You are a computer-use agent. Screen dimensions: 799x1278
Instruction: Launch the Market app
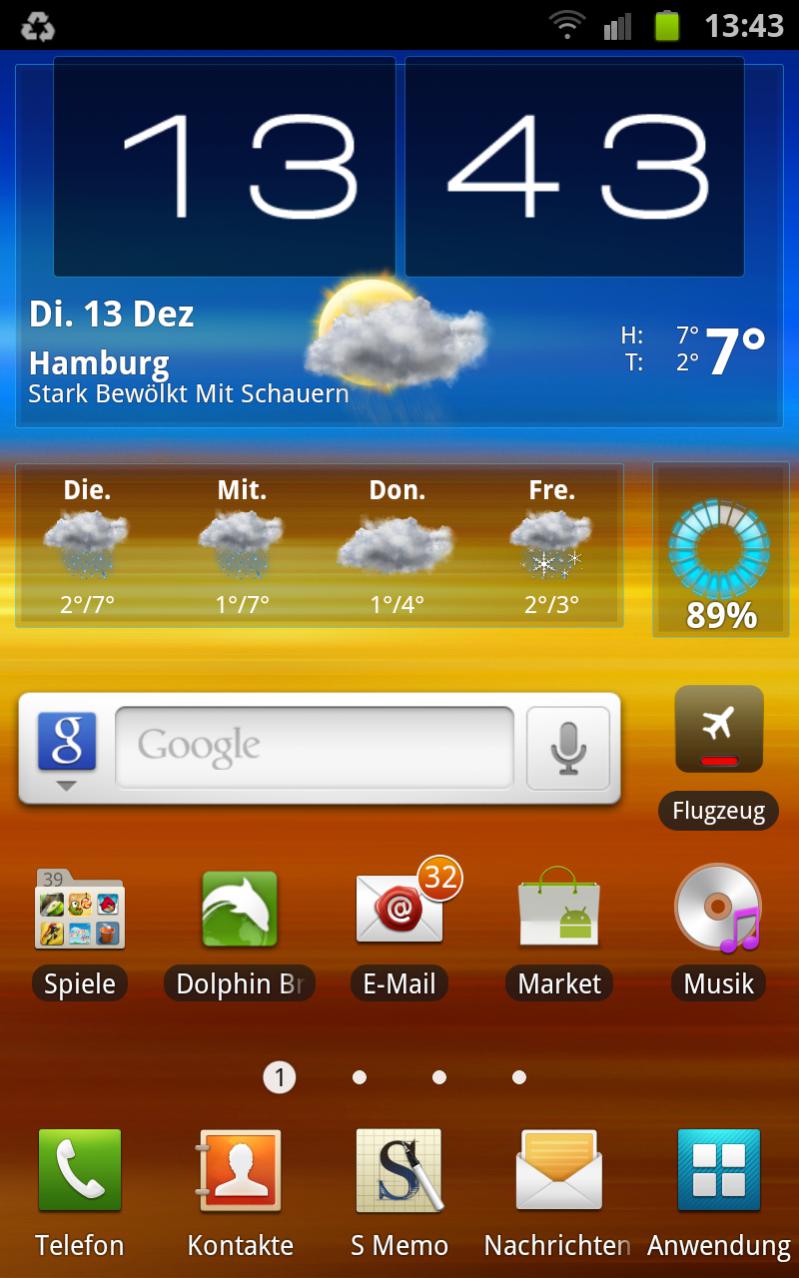click(x=559, y=909)
